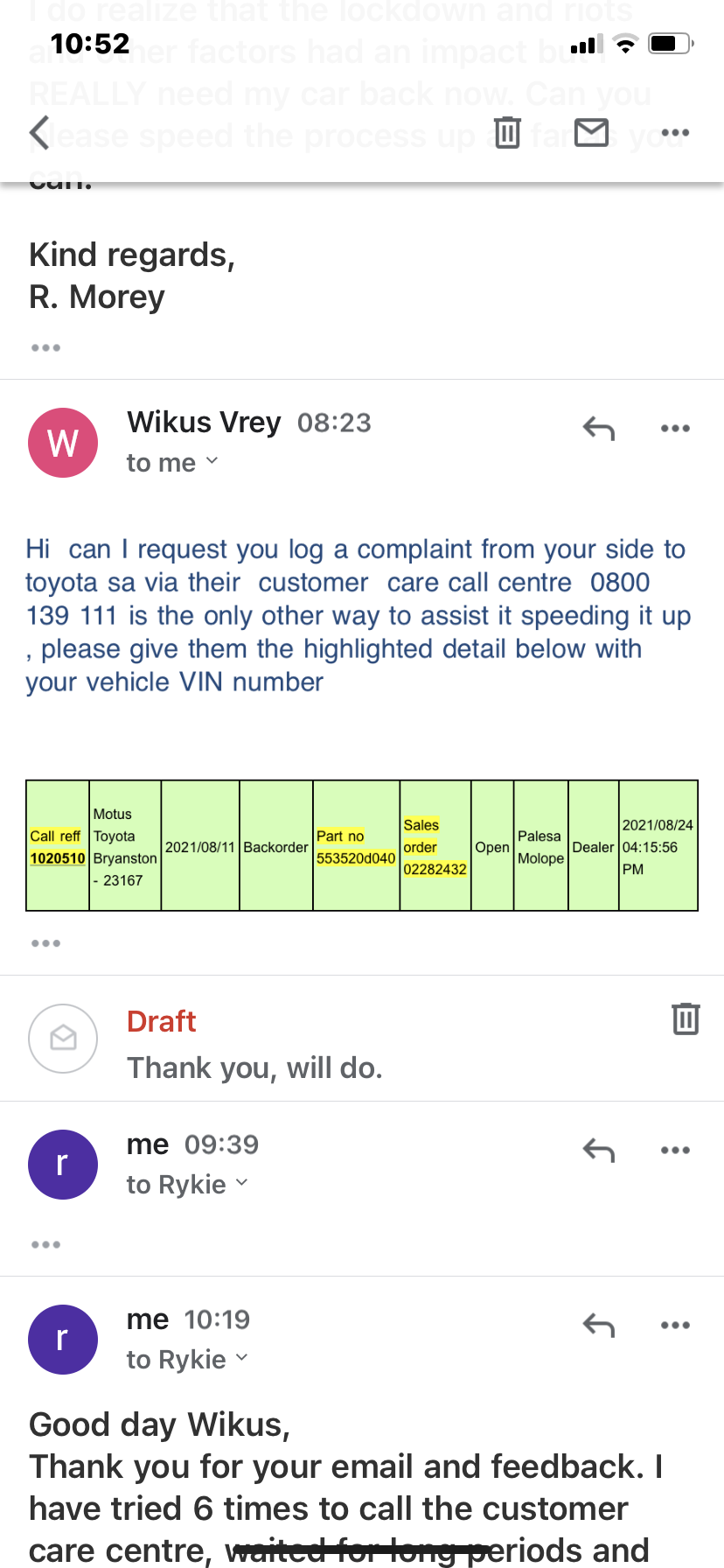Show trimmed content below the parts table
Viewport: 724px width, 1568px height.
[45, 942]
